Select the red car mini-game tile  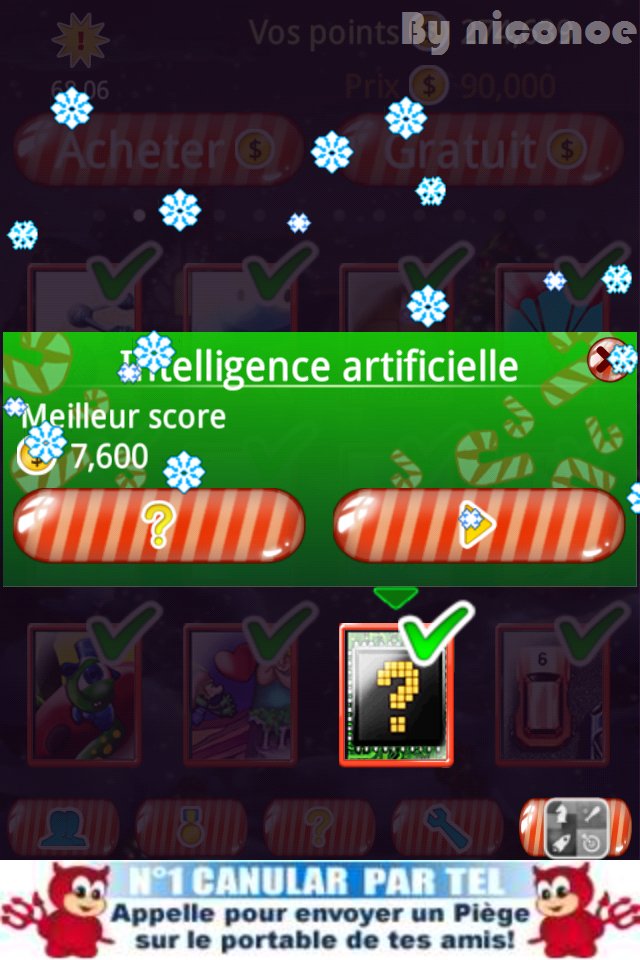(x=548, y=694)
